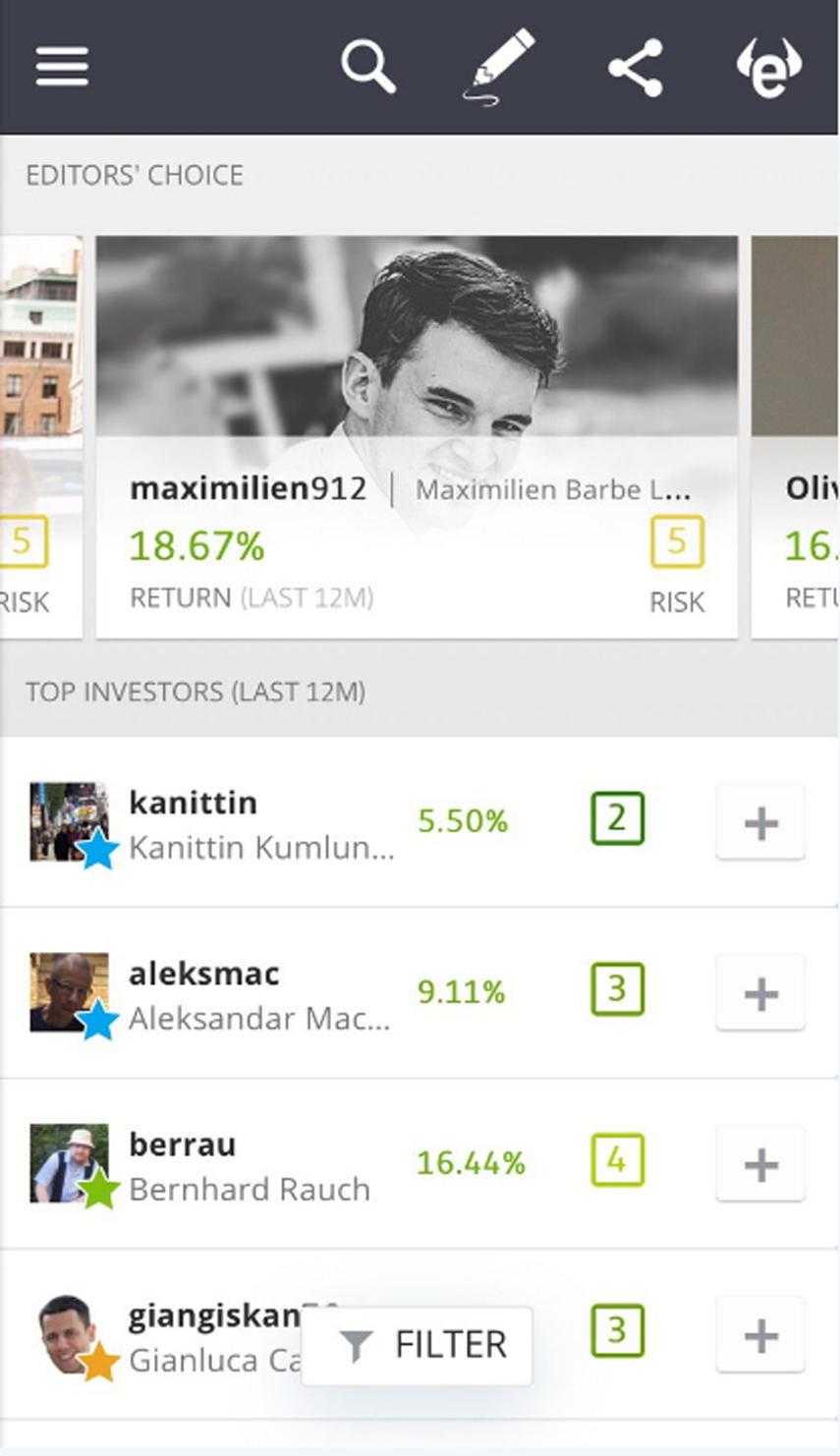Add giangiskan with the plus button
Screen dimensions: 840x1456
coord(760,1335)
